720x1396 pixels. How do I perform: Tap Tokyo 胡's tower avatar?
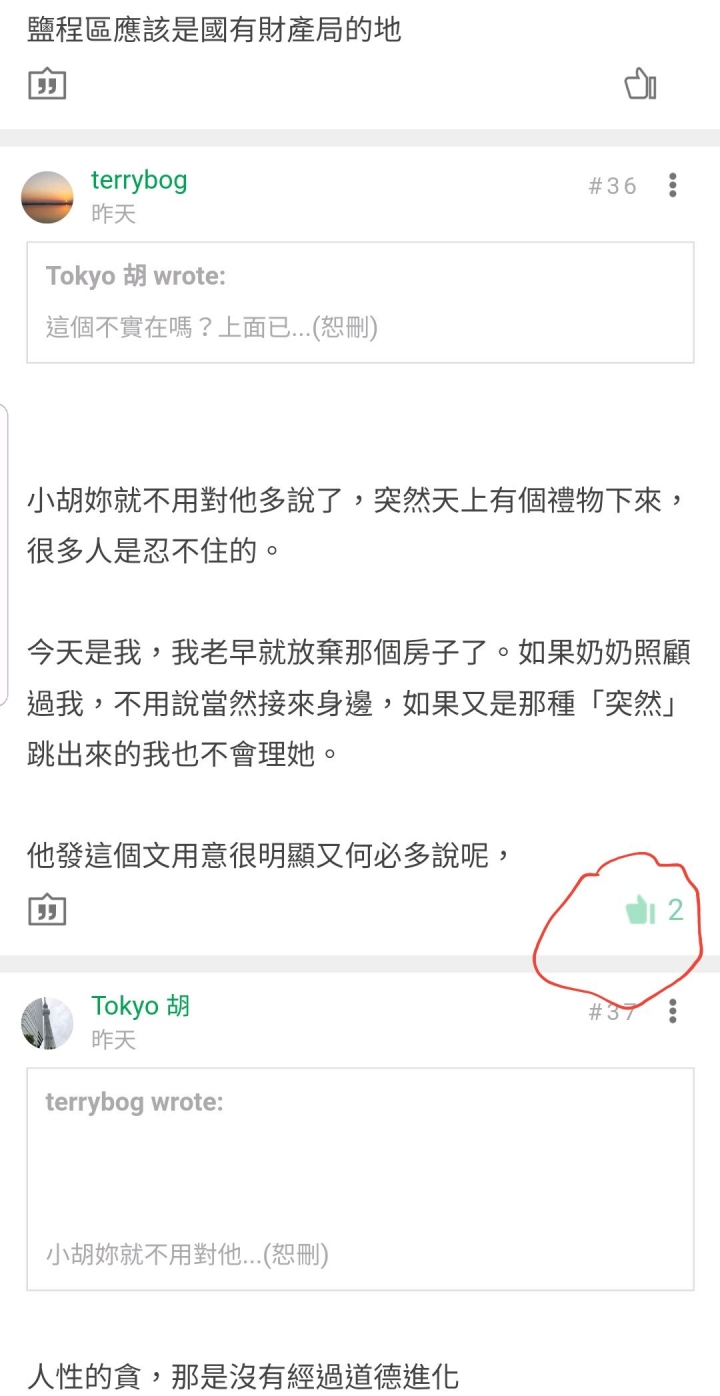click(47, 1022)
